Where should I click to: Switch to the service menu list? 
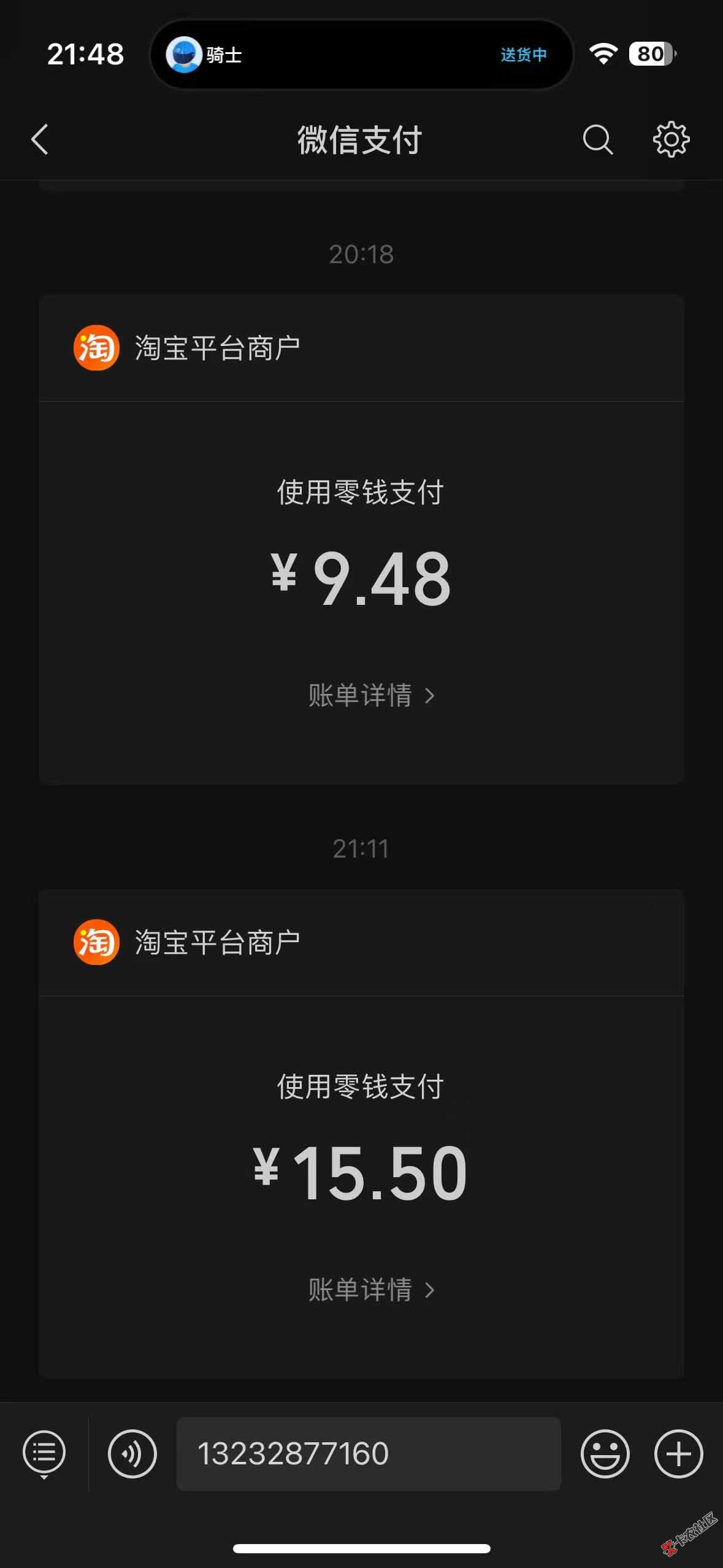click(44, 1453)
